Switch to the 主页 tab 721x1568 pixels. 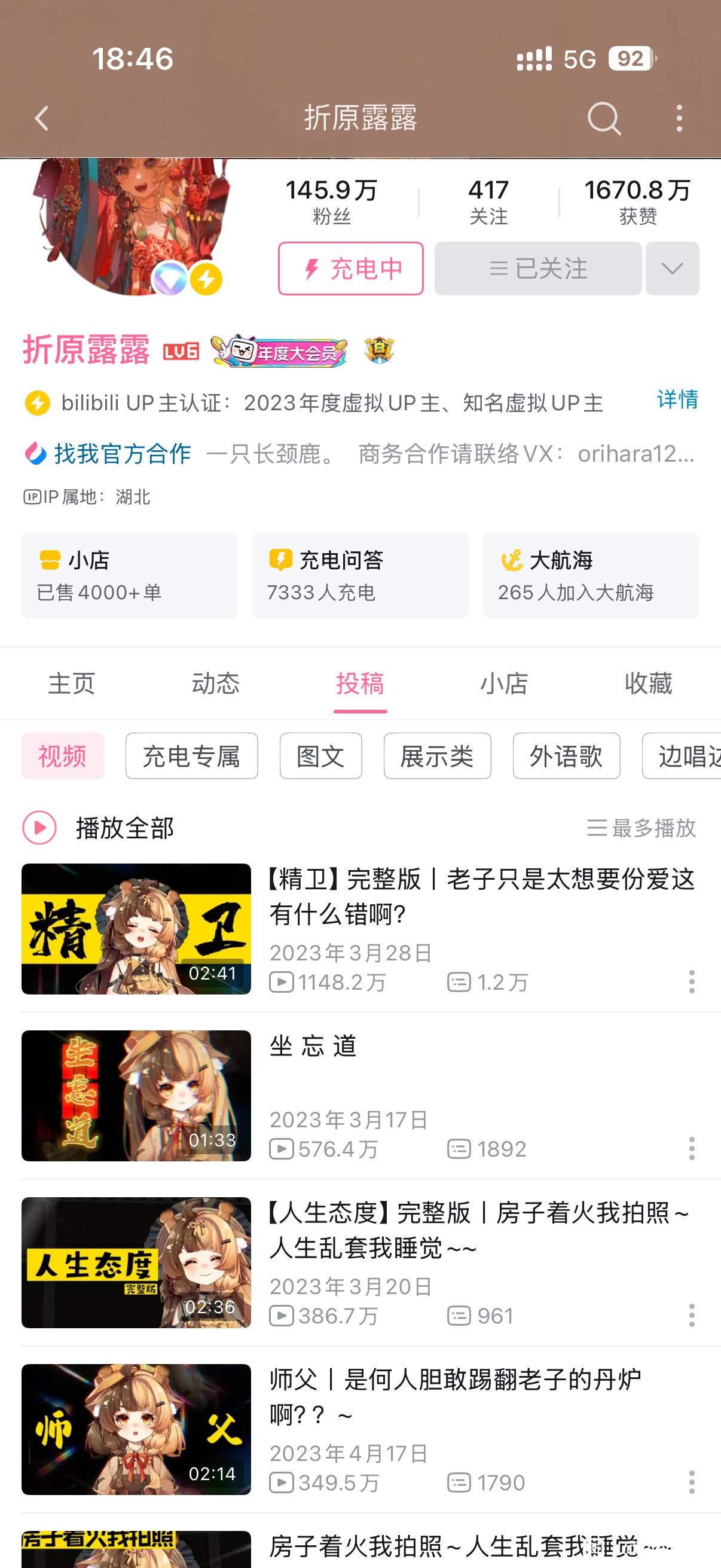coord(72,684)
